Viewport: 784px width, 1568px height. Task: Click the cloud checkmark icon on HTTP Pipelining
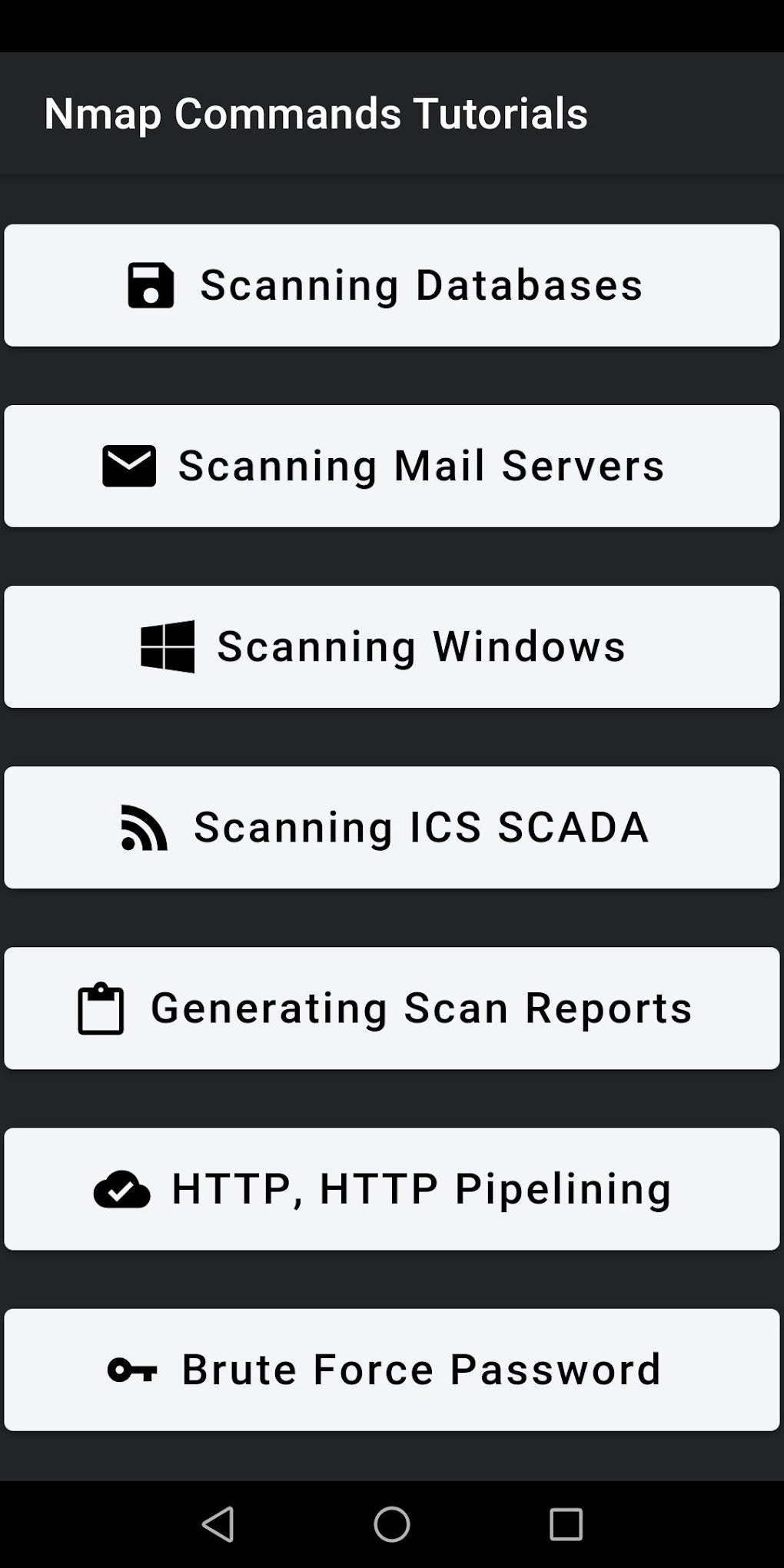click(x=123, y=1188)
